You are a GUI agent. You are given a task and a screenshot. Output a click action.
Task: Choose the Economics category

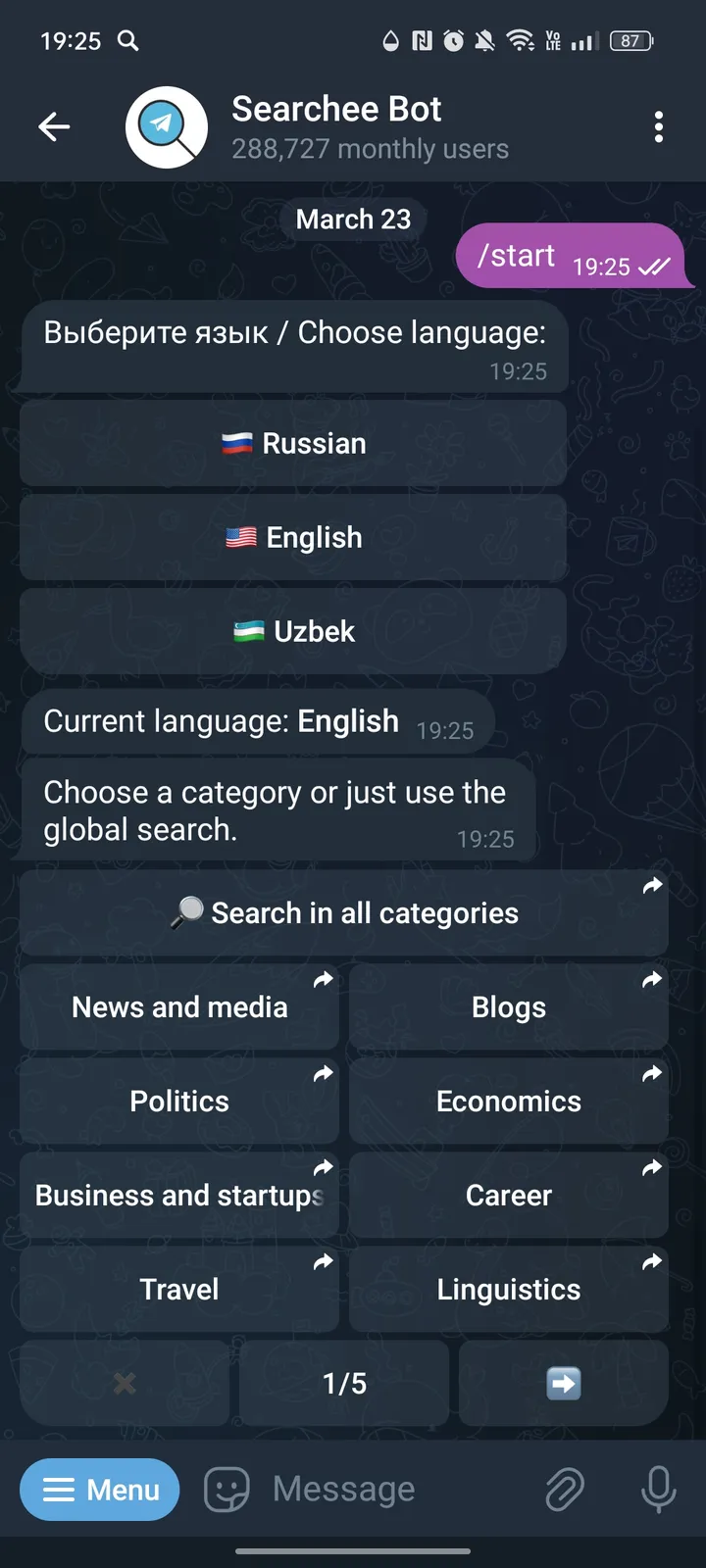[508, 1101]
